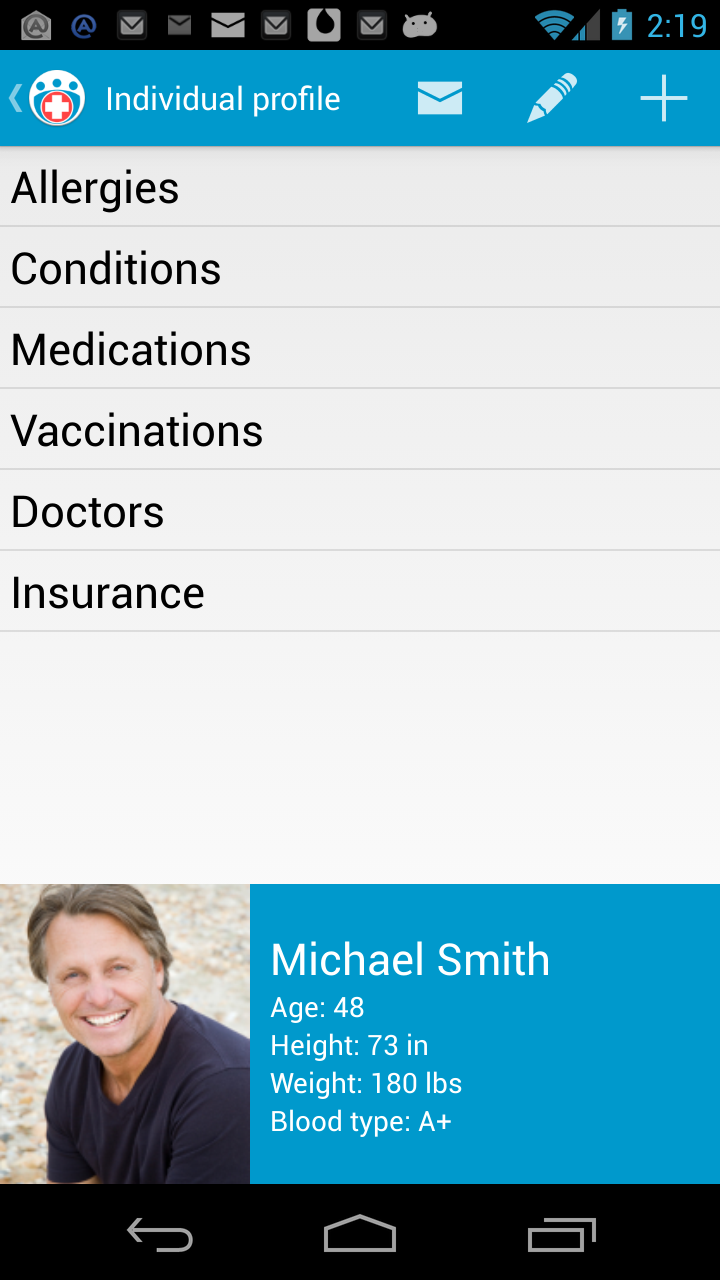Open the Insurance details

[360, 592]
